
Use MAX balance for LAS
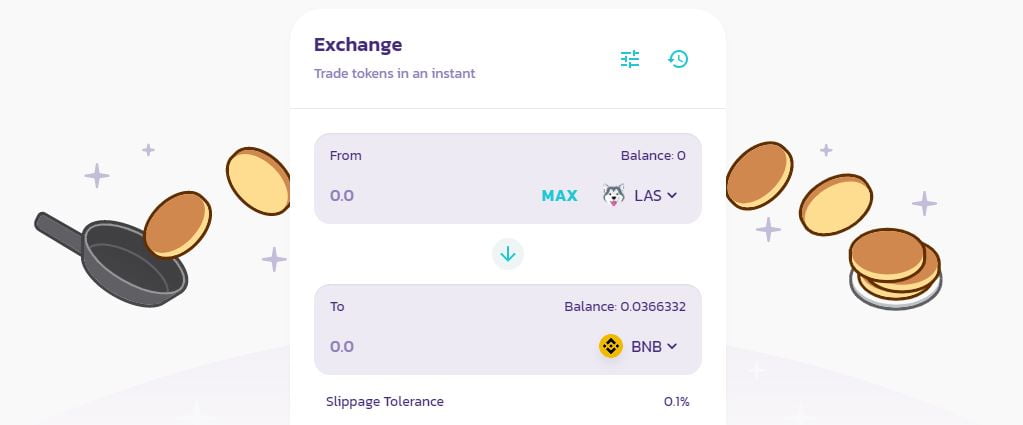coord(559,196)
